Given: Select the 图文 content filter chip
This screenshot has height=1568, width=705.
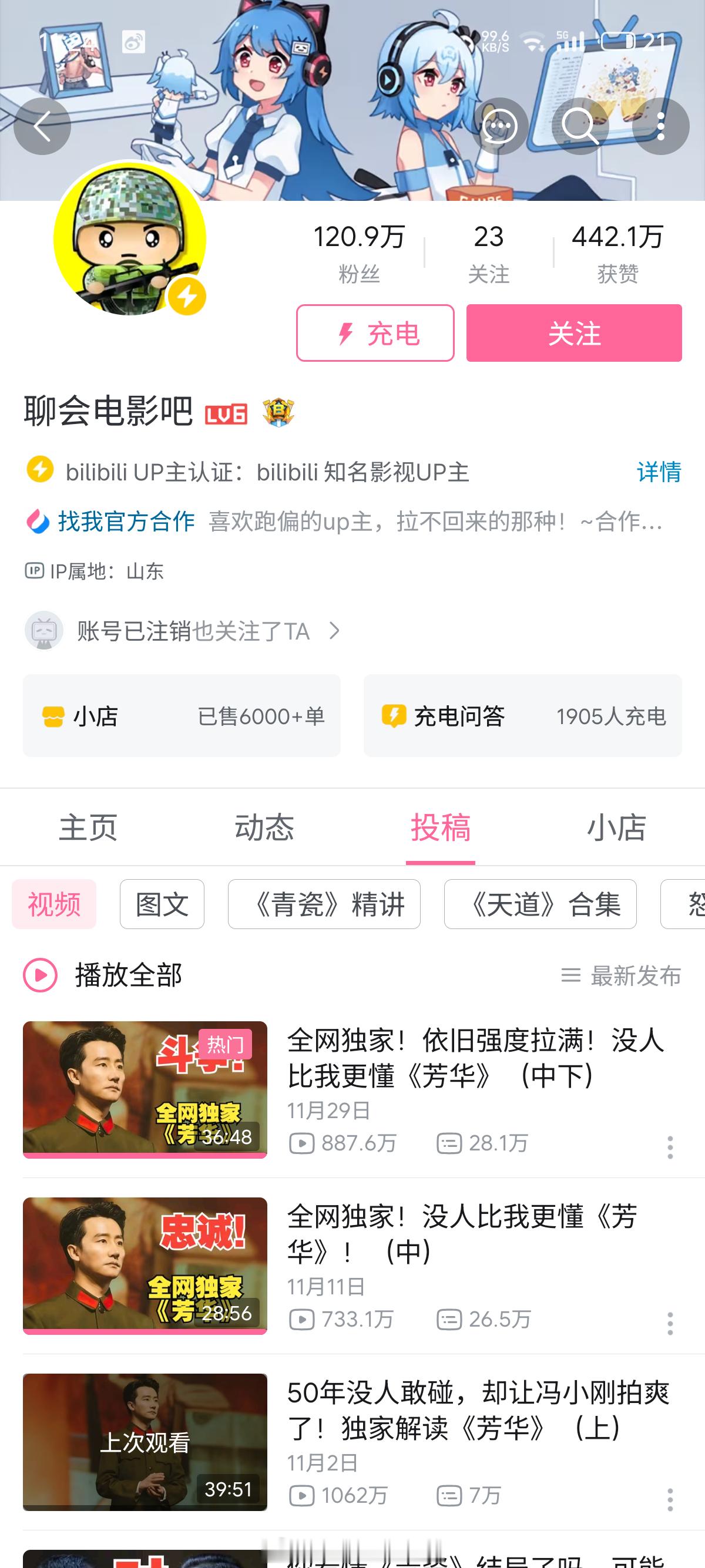Looking at the screenshot, I should tap(162, 904).
